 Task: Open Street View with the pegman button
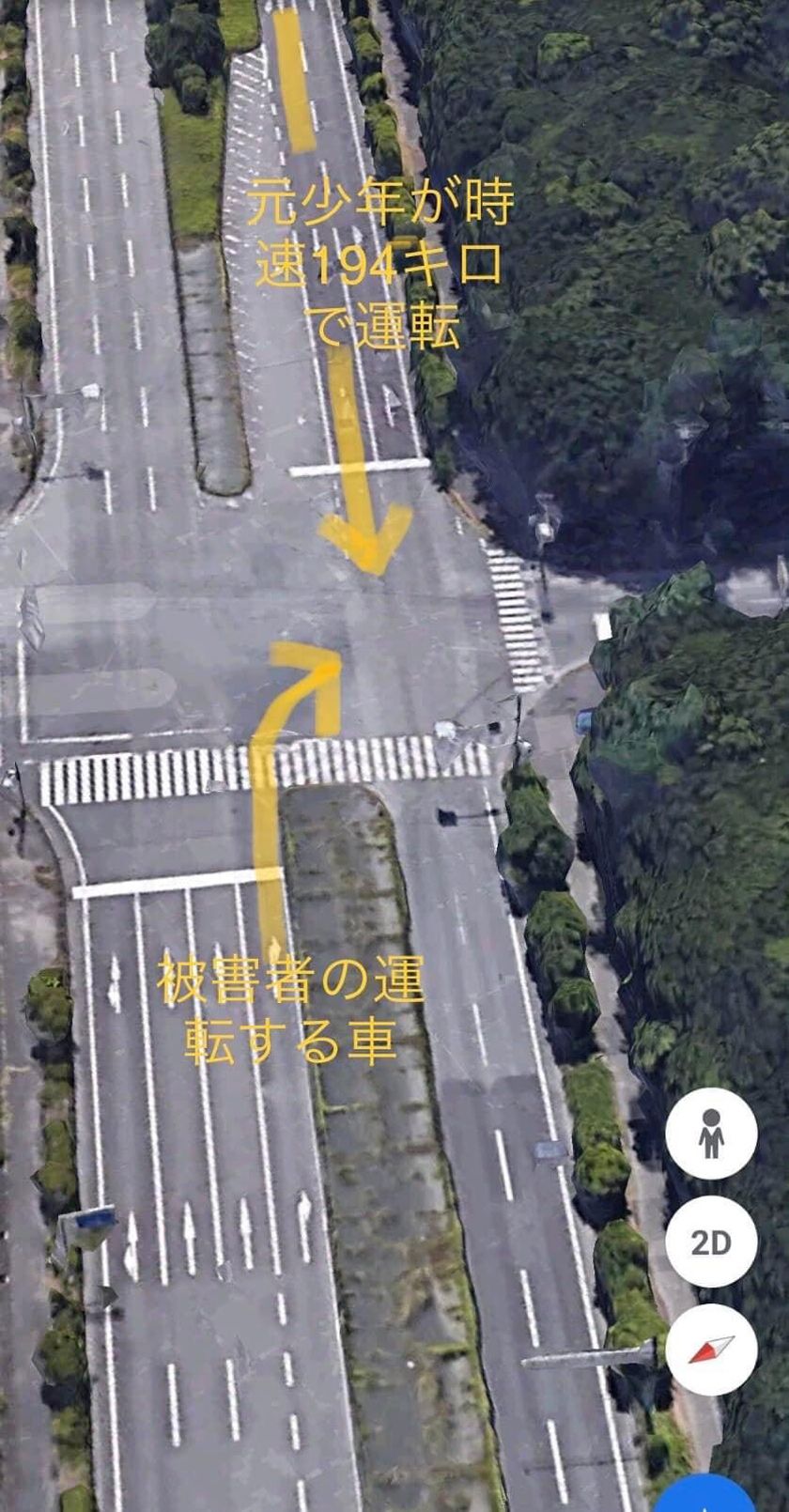[711, 1134]
